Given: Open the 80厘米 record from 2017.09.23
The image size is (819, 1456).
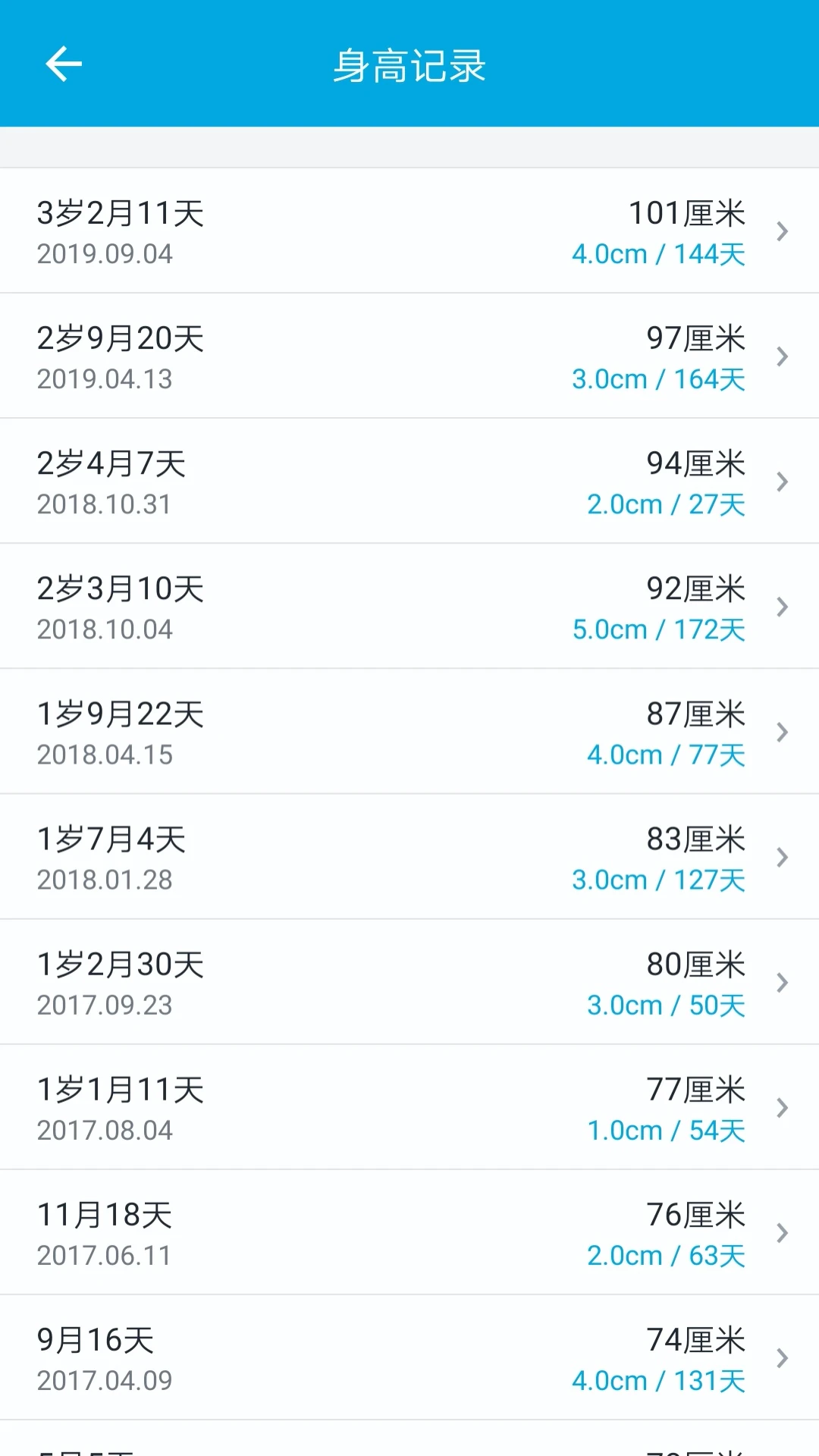Looking at the screenshot, I should (782, 982).
